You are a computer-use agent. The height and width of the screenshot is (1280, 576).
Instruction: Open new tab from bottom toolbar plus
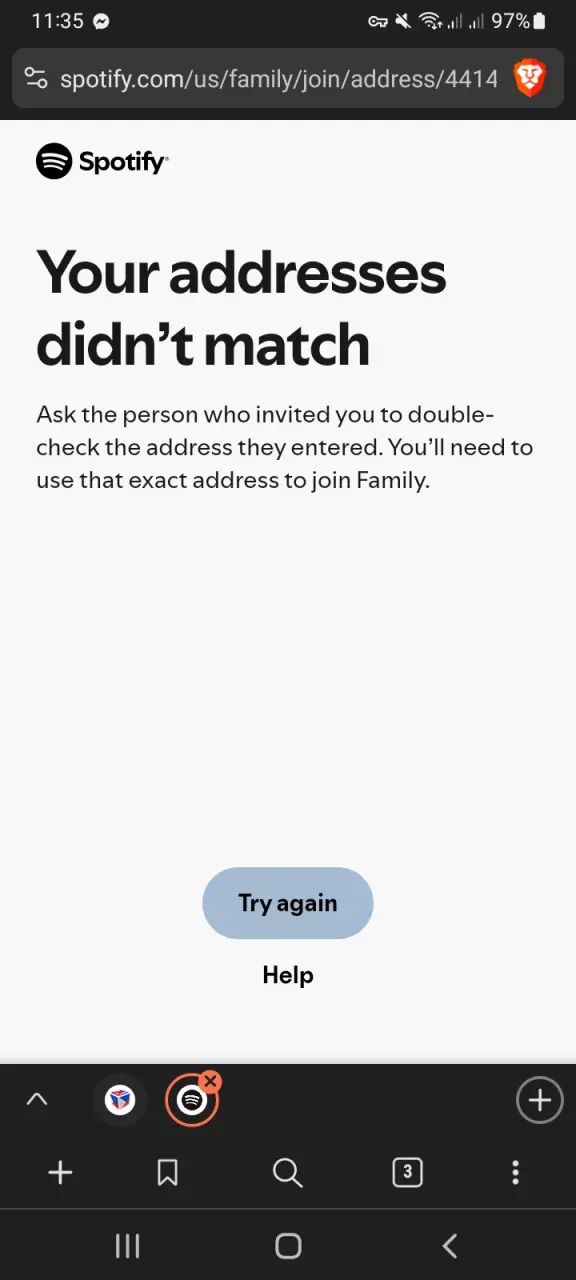(x=60, y=1172)
